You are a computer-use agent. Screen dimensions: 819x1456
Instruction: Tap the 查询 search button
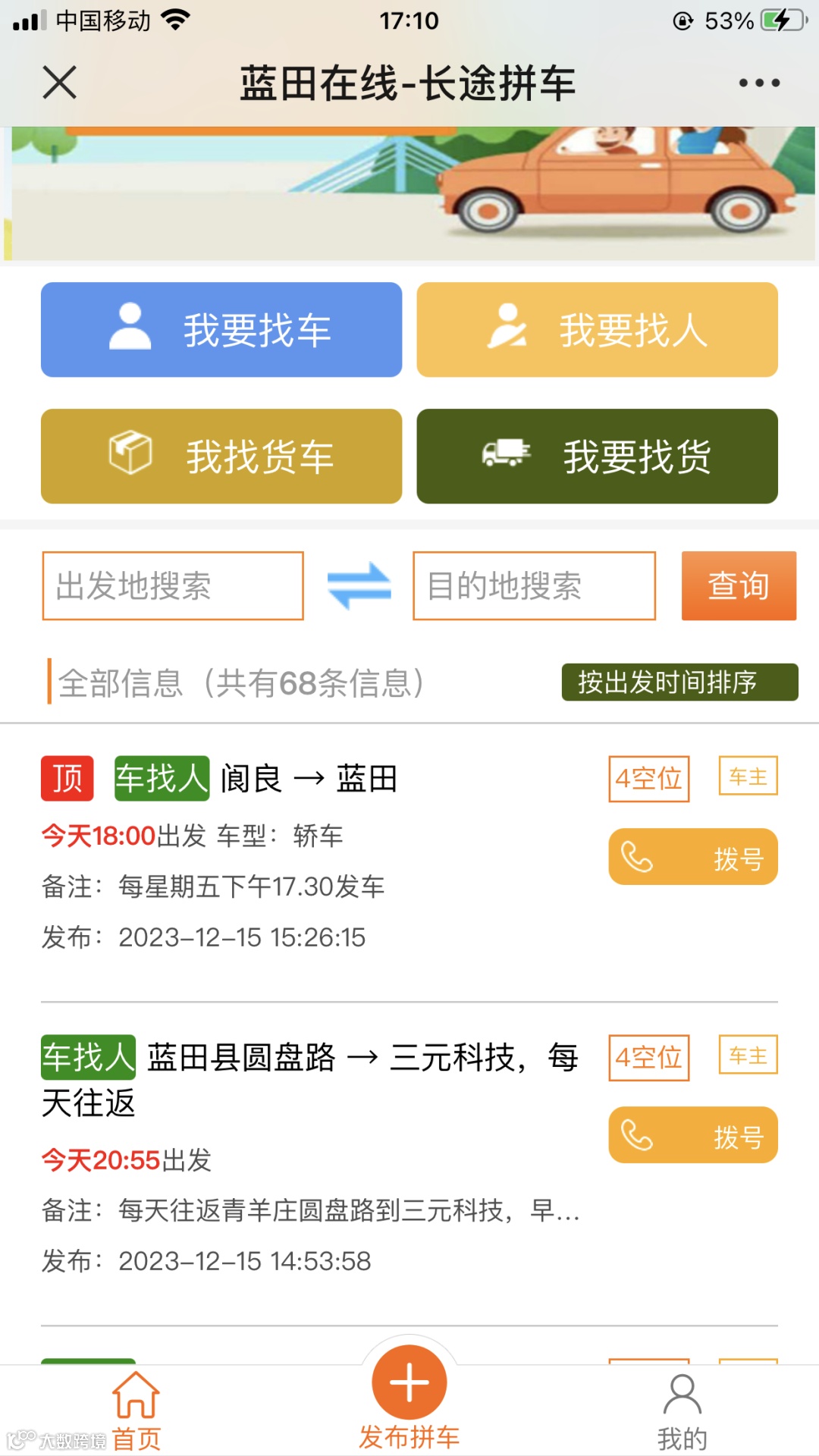(x=739, y=586)
